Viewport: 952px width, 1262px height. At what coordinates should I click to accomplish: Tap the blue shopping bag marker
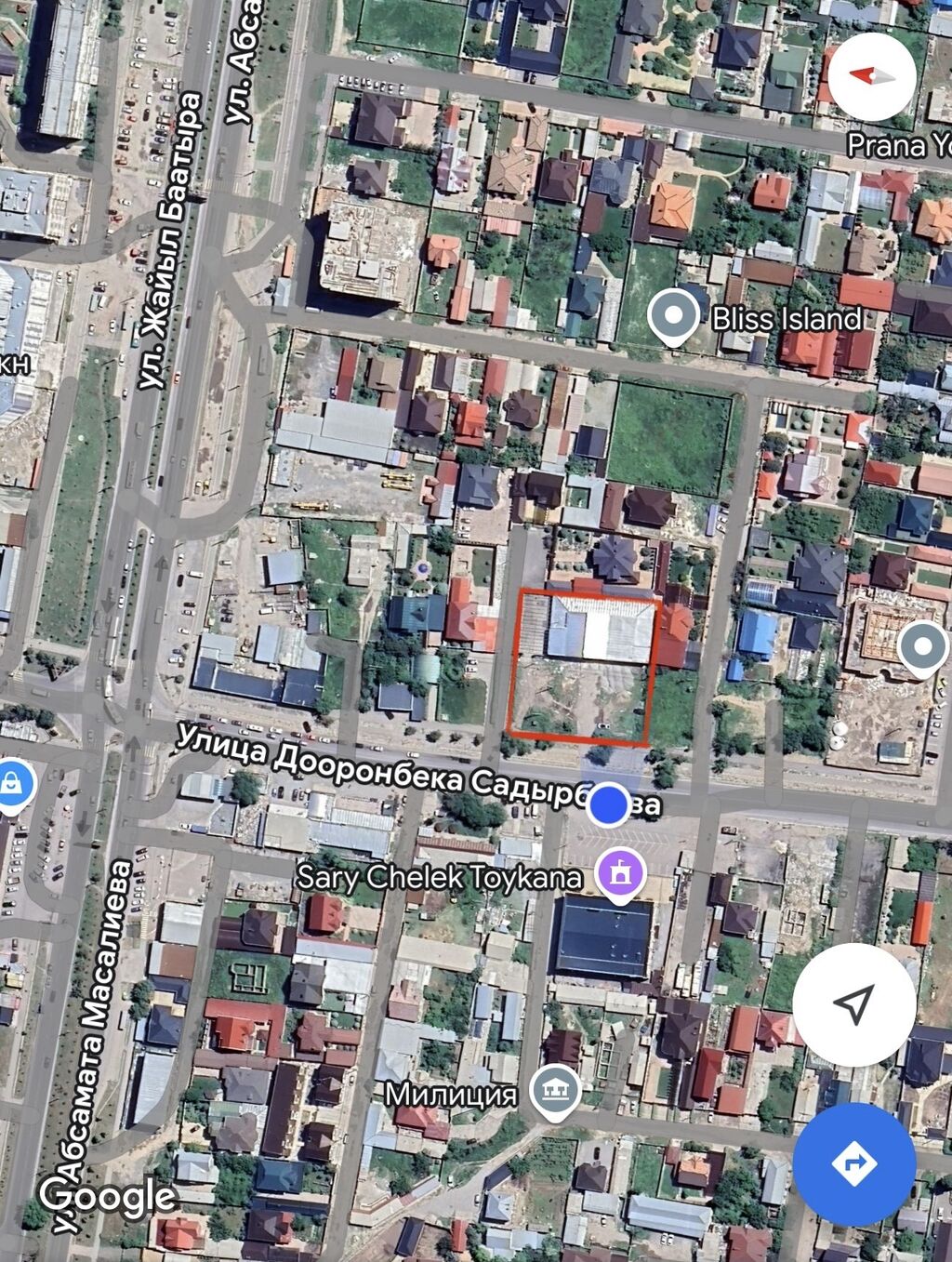click(x=13, y=784)
